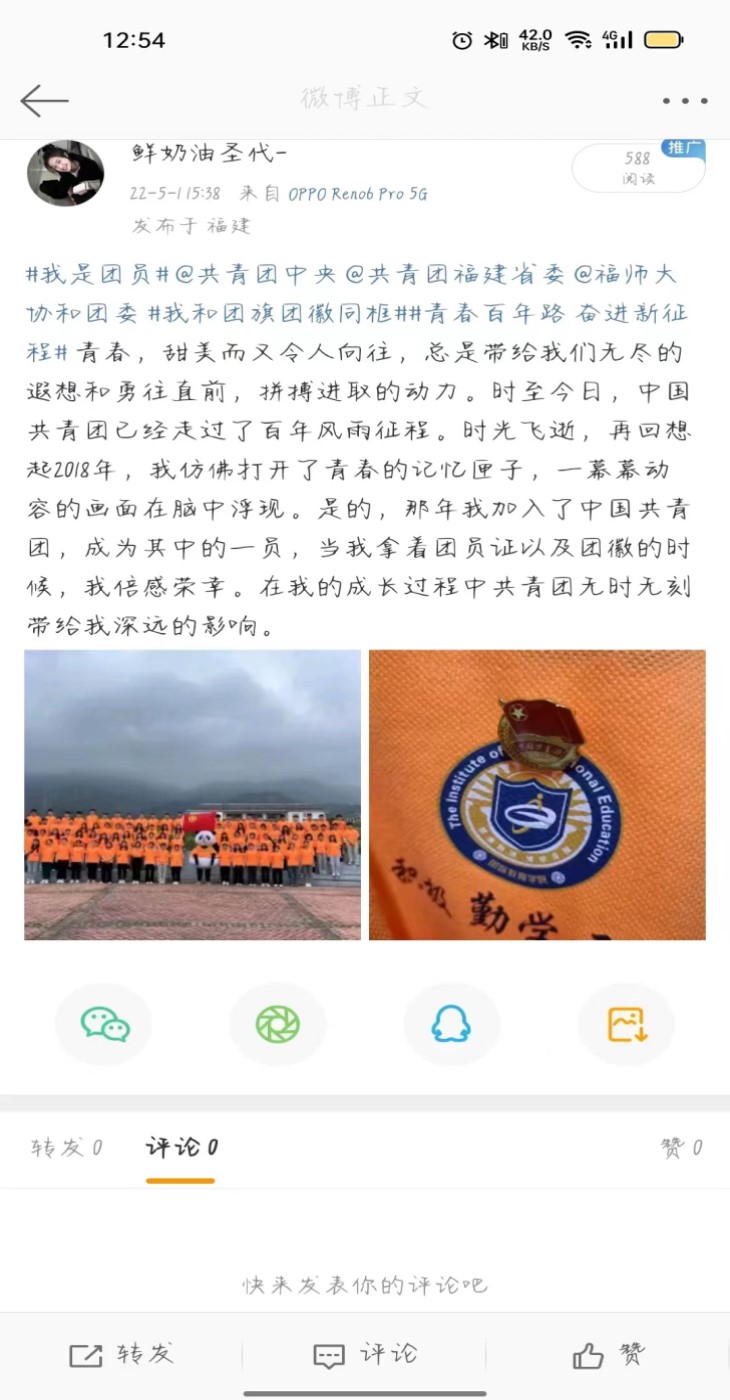Image resolution: width=730 pixels, height=1400 pixels.
Task: Go back using the top-left arrow
Action: pos(44,101)
